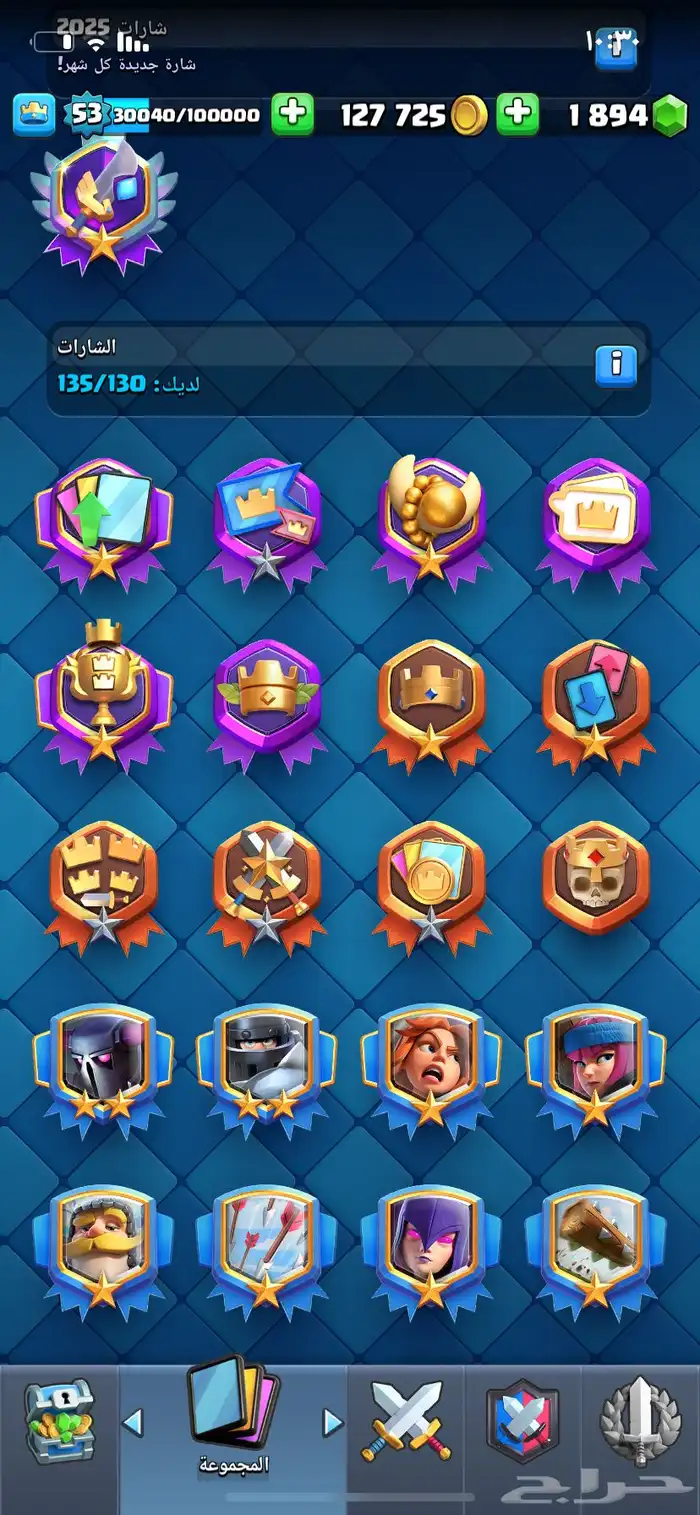Buy more gold with the plus button
This screenshot has width=700, height=1515.
[518, 115]
